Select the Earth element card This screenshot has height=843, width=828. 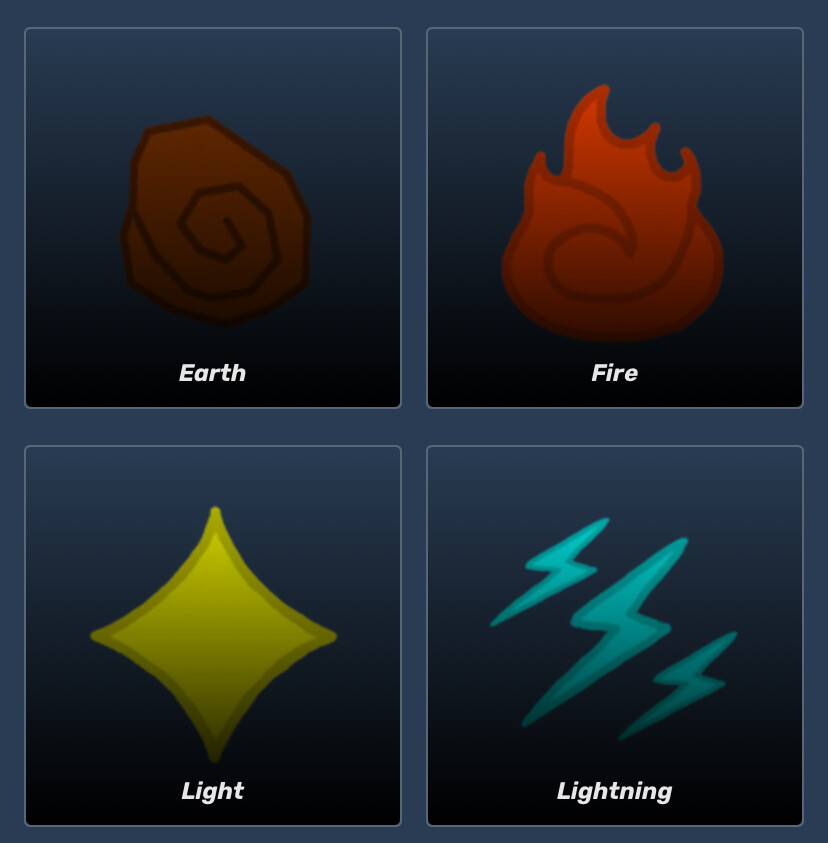click(x=213, y=218)
